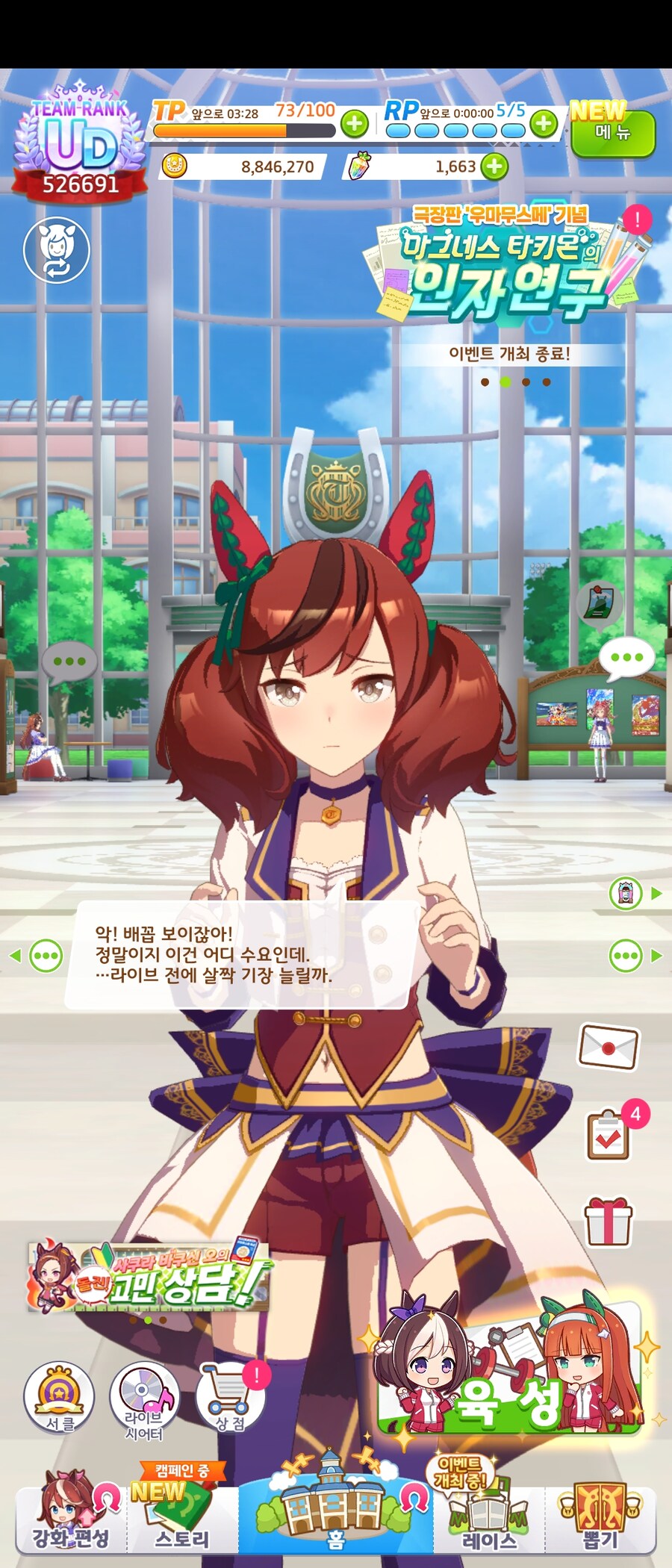Open the gift box icon
This screenshot has width=672, height=1568.
pos(609,1222)
